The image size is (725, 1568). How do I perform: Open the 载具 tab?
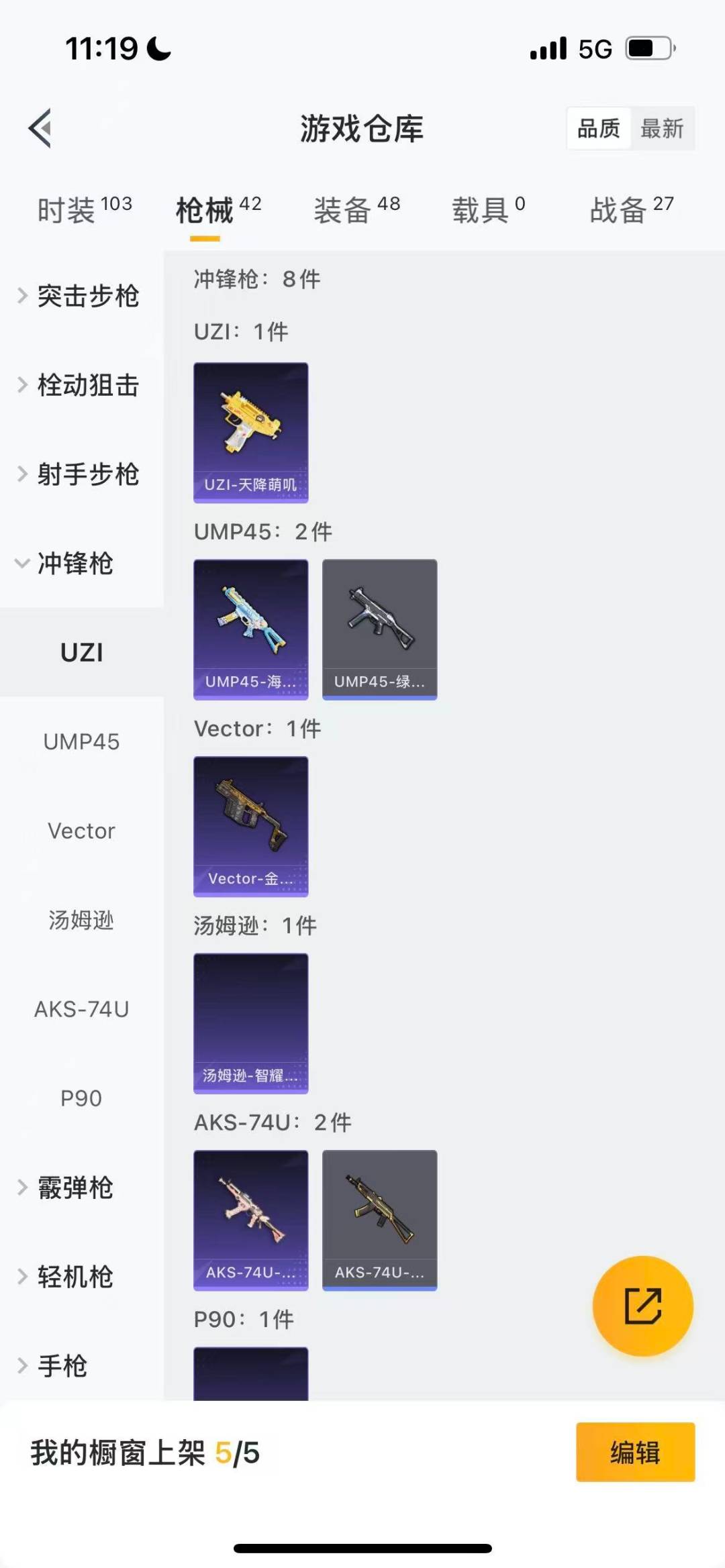pyautogui.click(x=488, y=210)
